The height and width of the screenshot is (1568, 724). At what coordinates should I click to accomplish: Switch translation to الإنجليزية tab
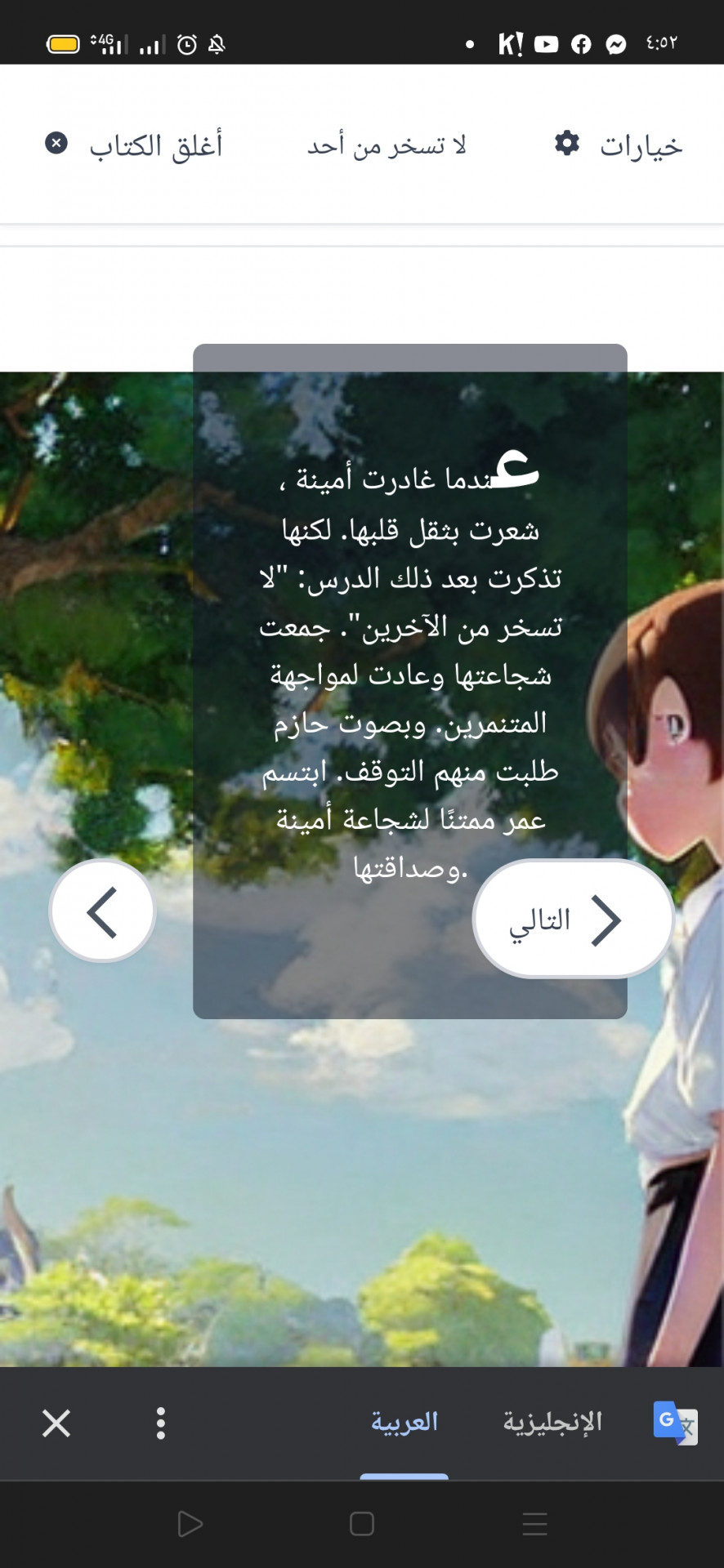tap(552, 1423)
